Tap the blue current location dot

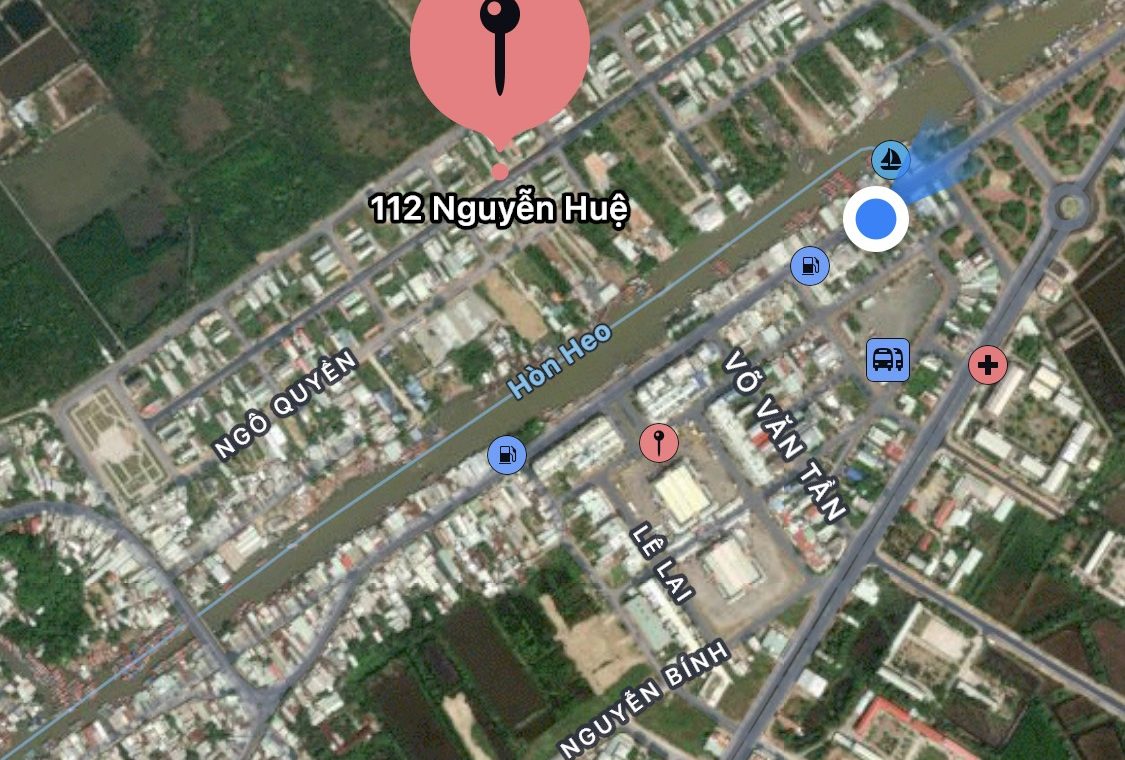click(876, 218)
